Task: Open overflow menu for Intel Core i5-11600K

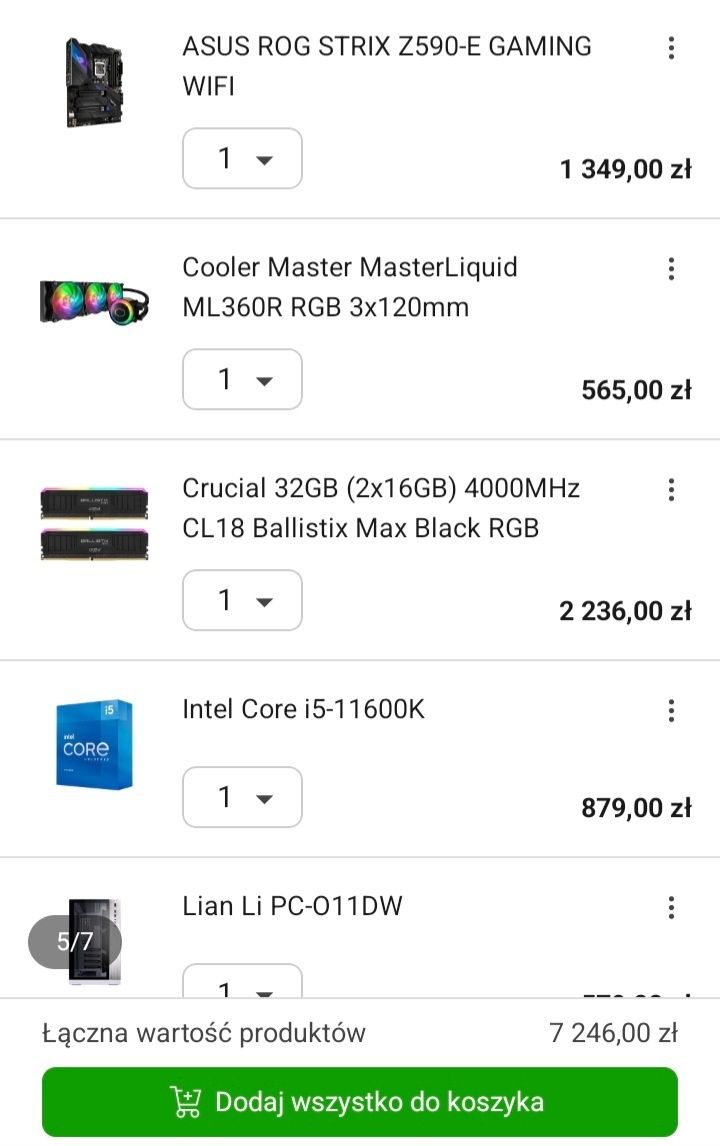Action: 671,711
